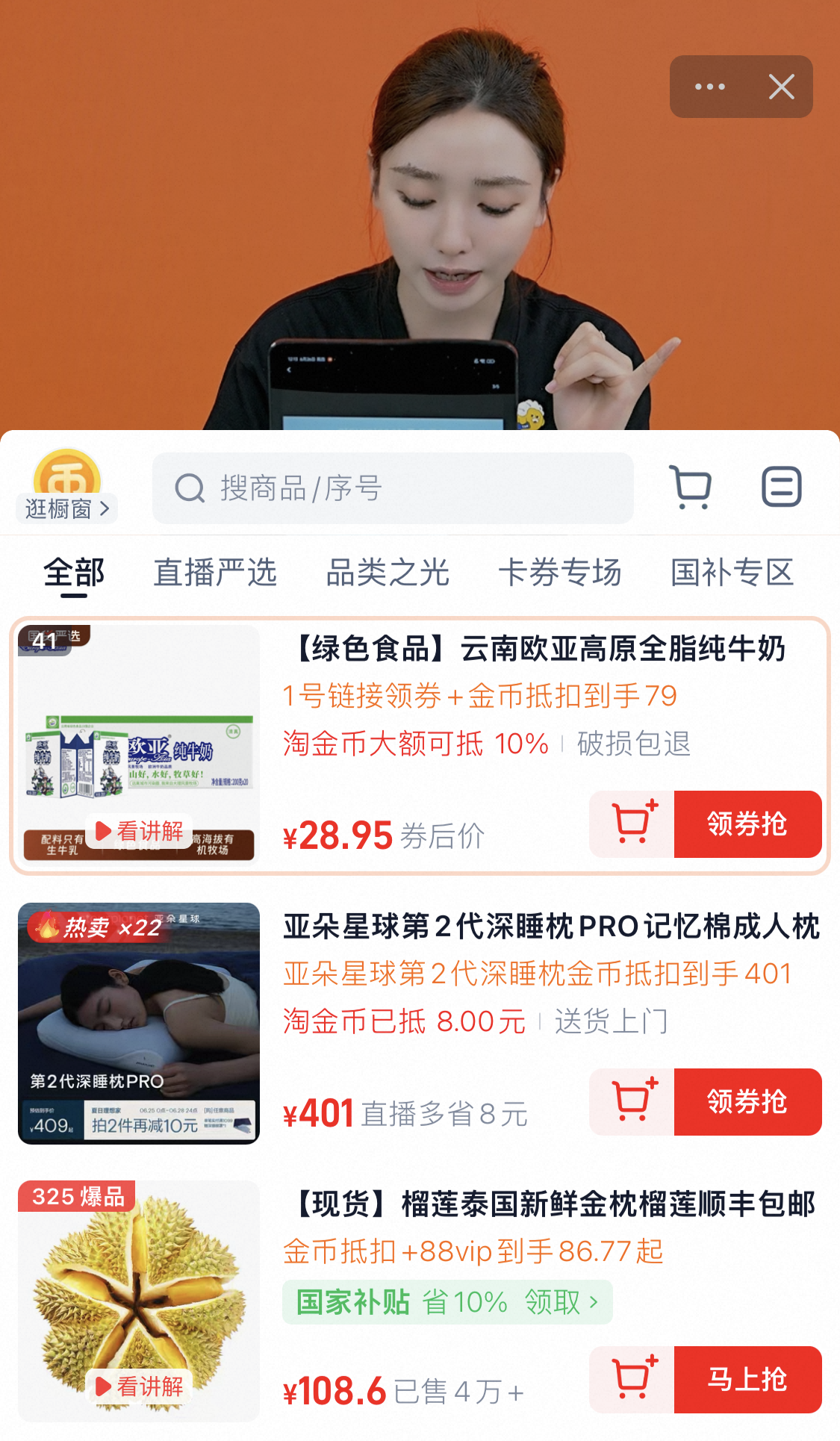Switch to the 国补专区 tab
This screenshot has height=1441, width=840.
[732, 573]
